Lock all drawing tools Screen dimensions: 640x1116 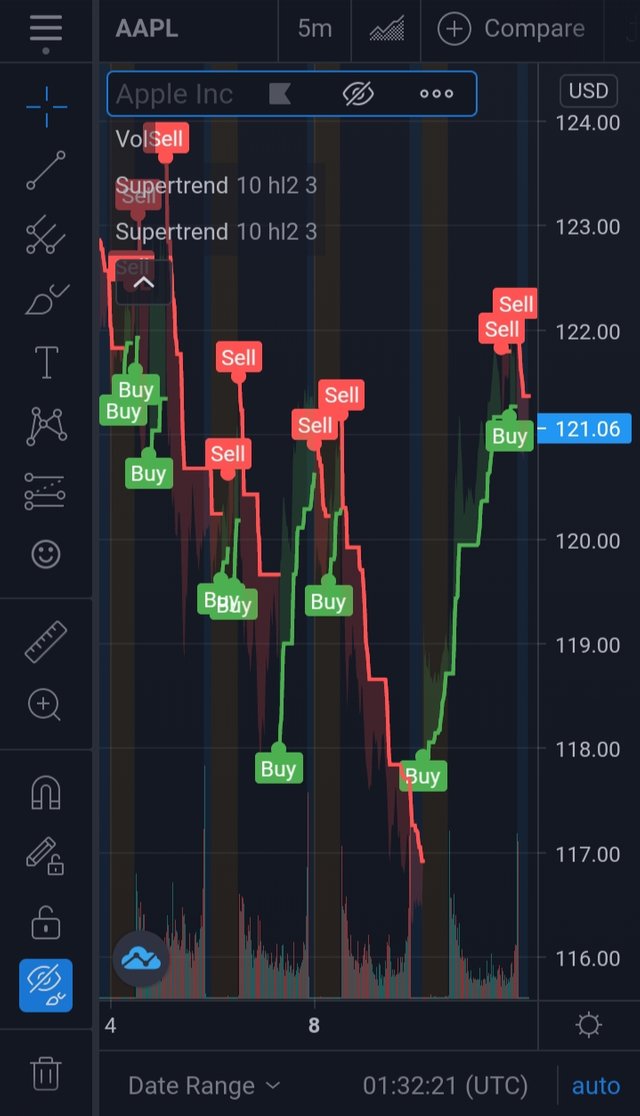click(46, 921)
